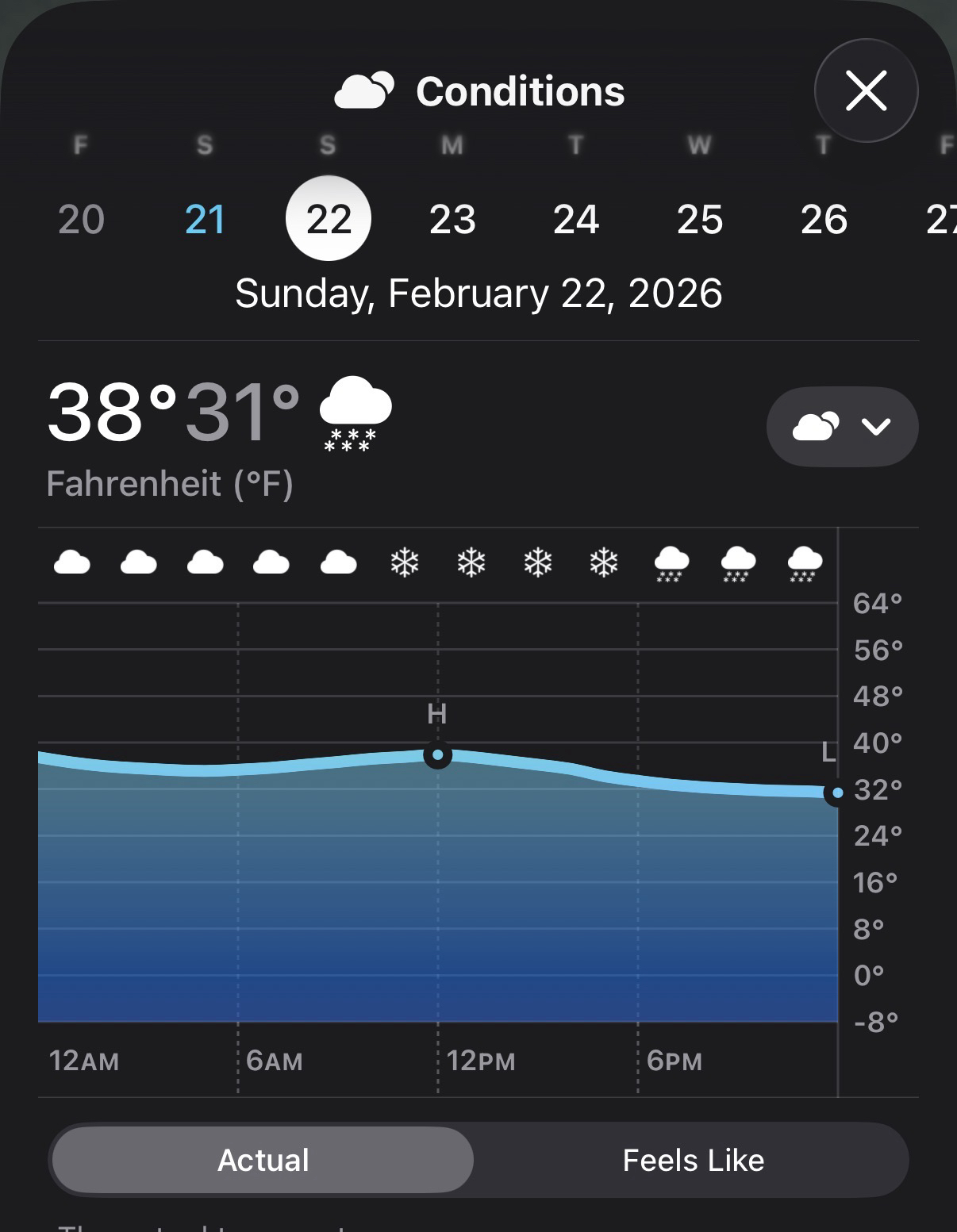Switch to Feels Like temperature

pyautogui.click(x=693, y=1160)
